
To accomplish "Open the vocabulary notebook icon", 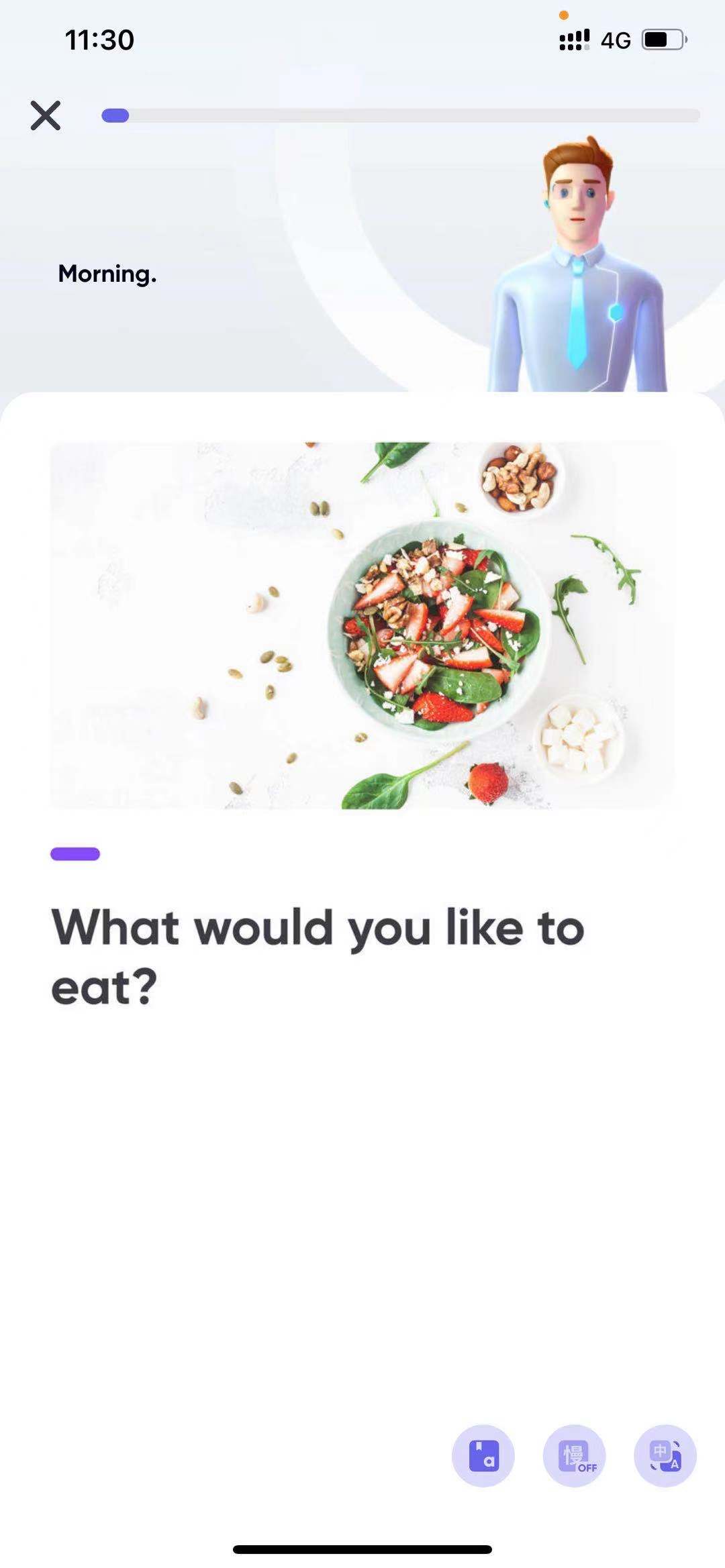I will coord(483,1455).
